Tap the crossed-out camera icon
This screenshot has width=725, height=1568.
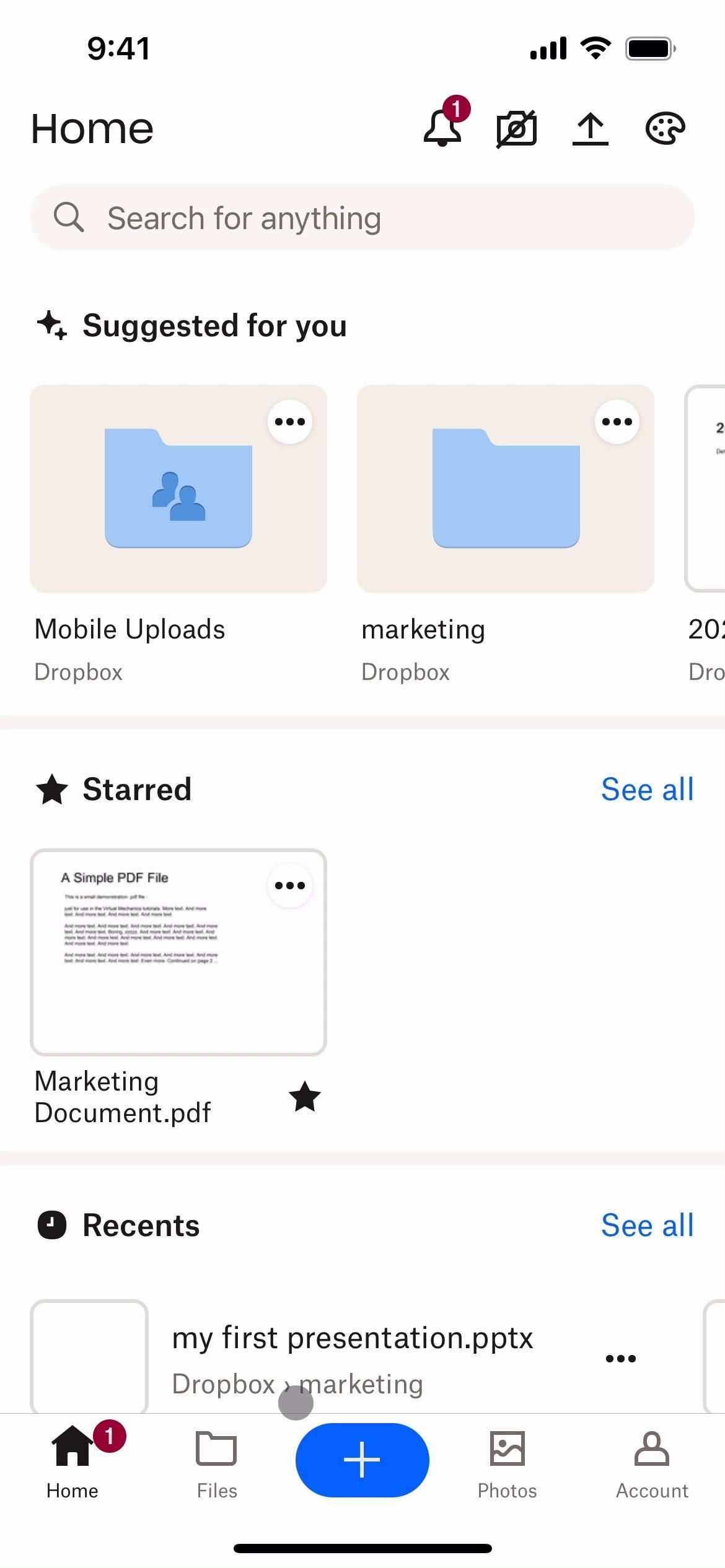[516, 129]
